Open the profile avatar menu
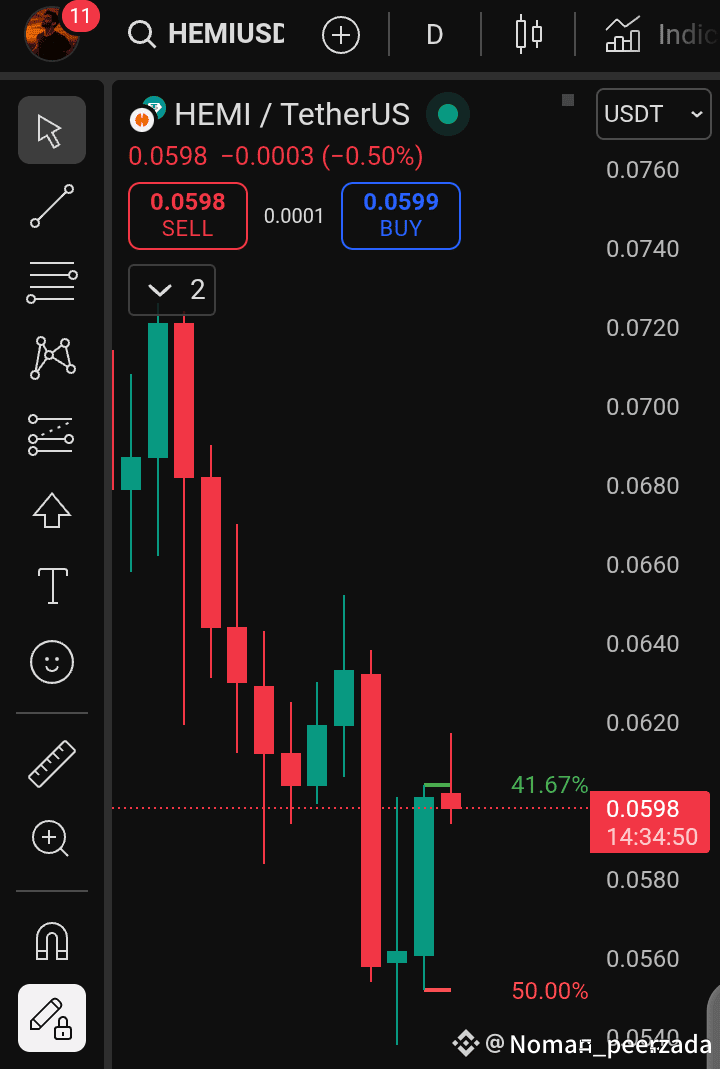 52,34
